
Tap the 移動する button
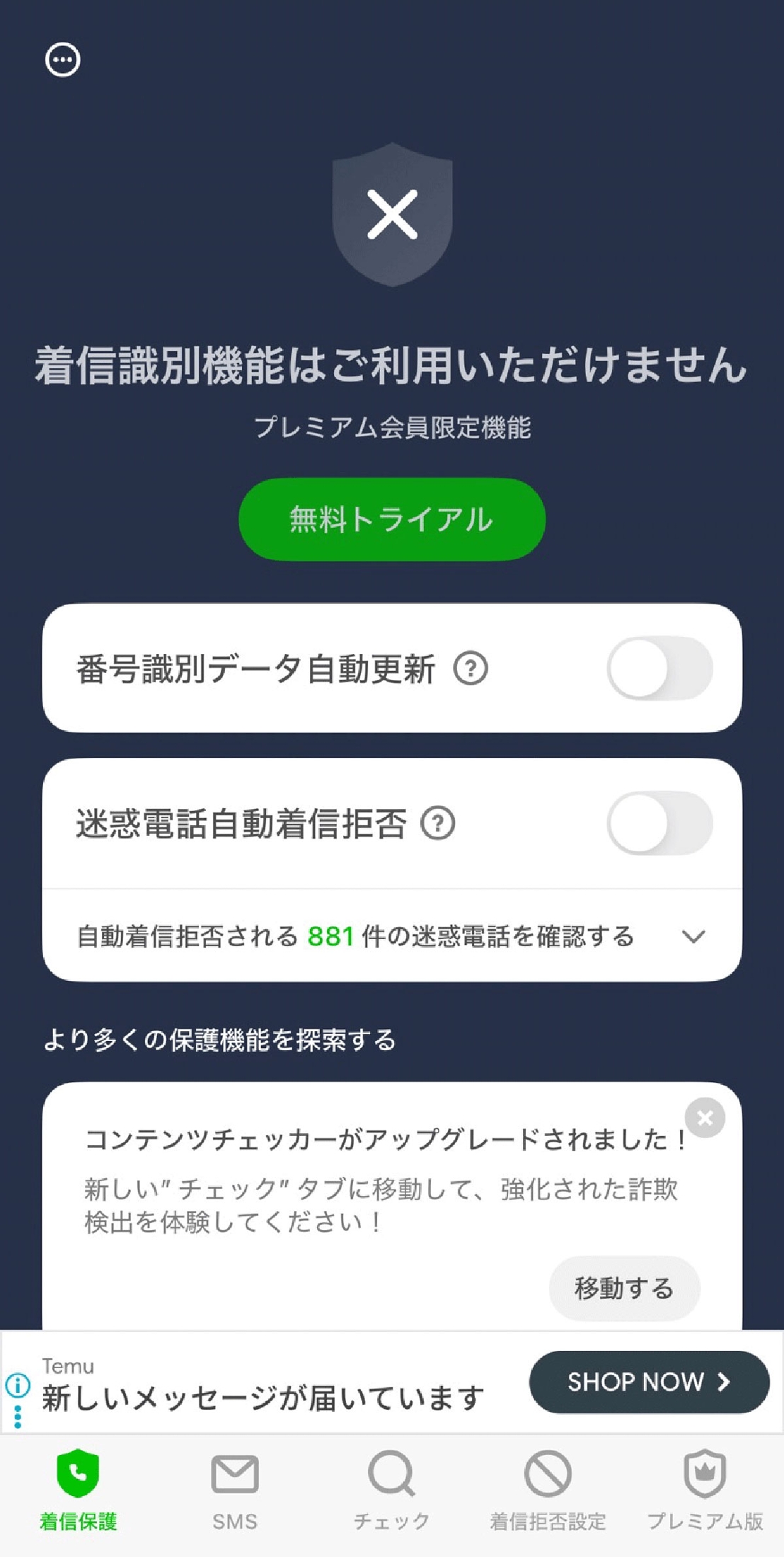(625, 1288)
